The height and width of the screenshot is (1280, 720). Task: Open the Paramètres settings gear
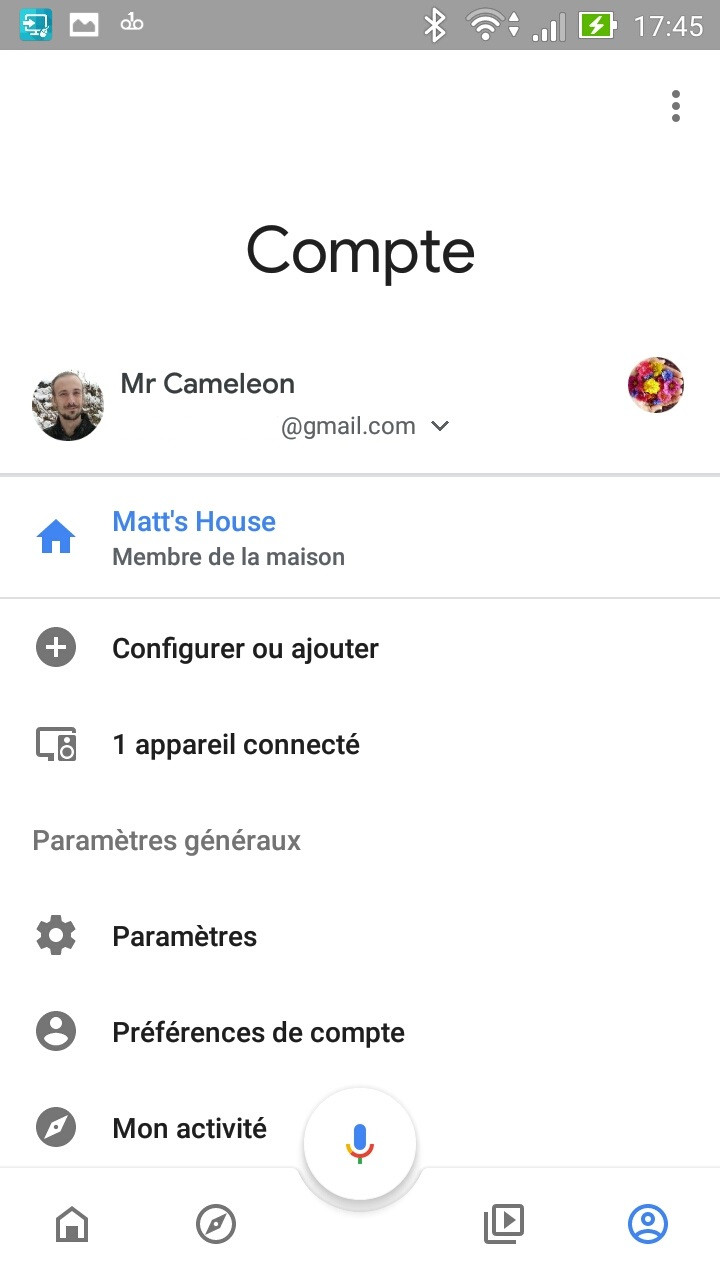[55, 935]
